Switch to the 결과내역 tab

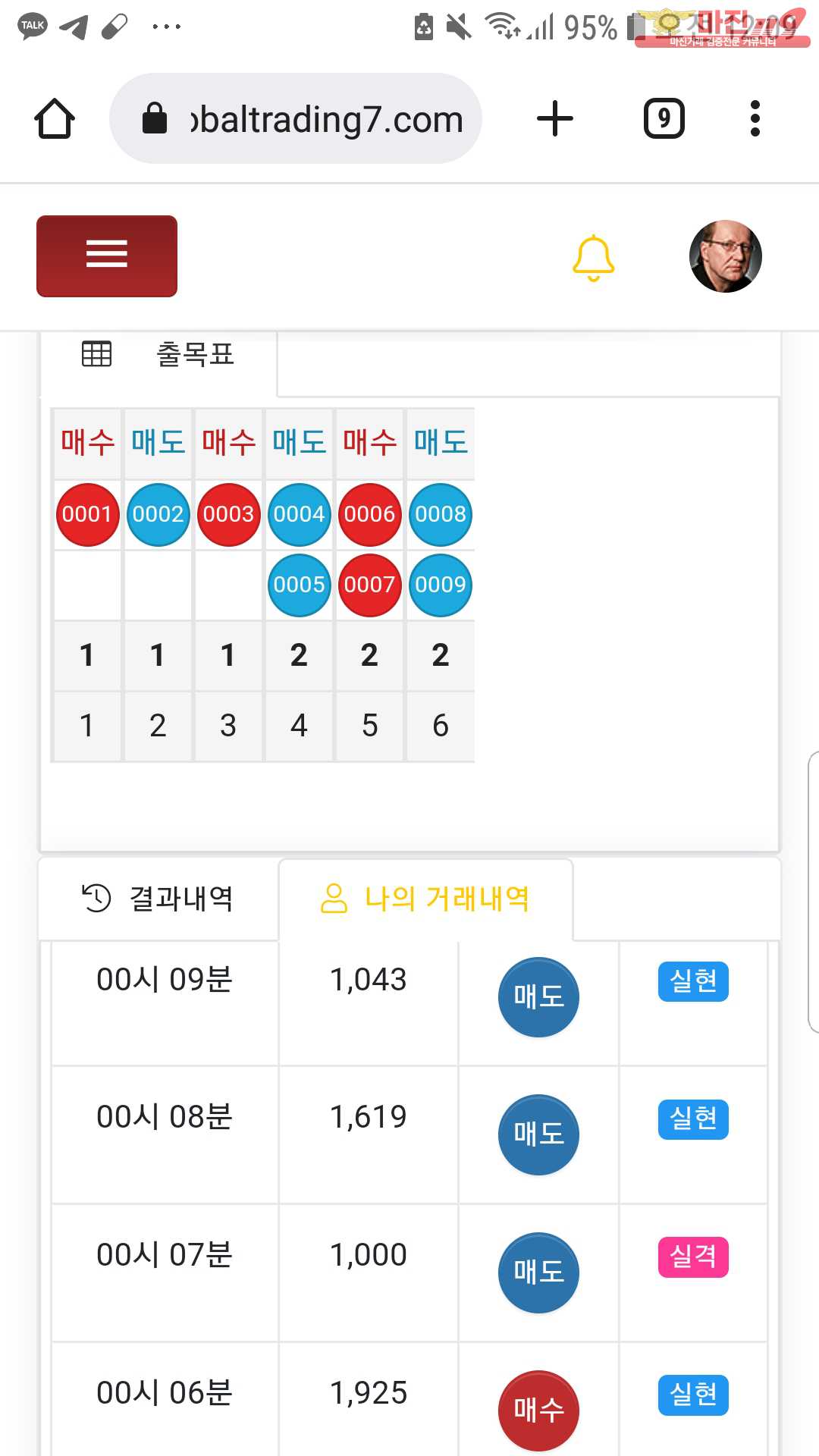[158, 899]
